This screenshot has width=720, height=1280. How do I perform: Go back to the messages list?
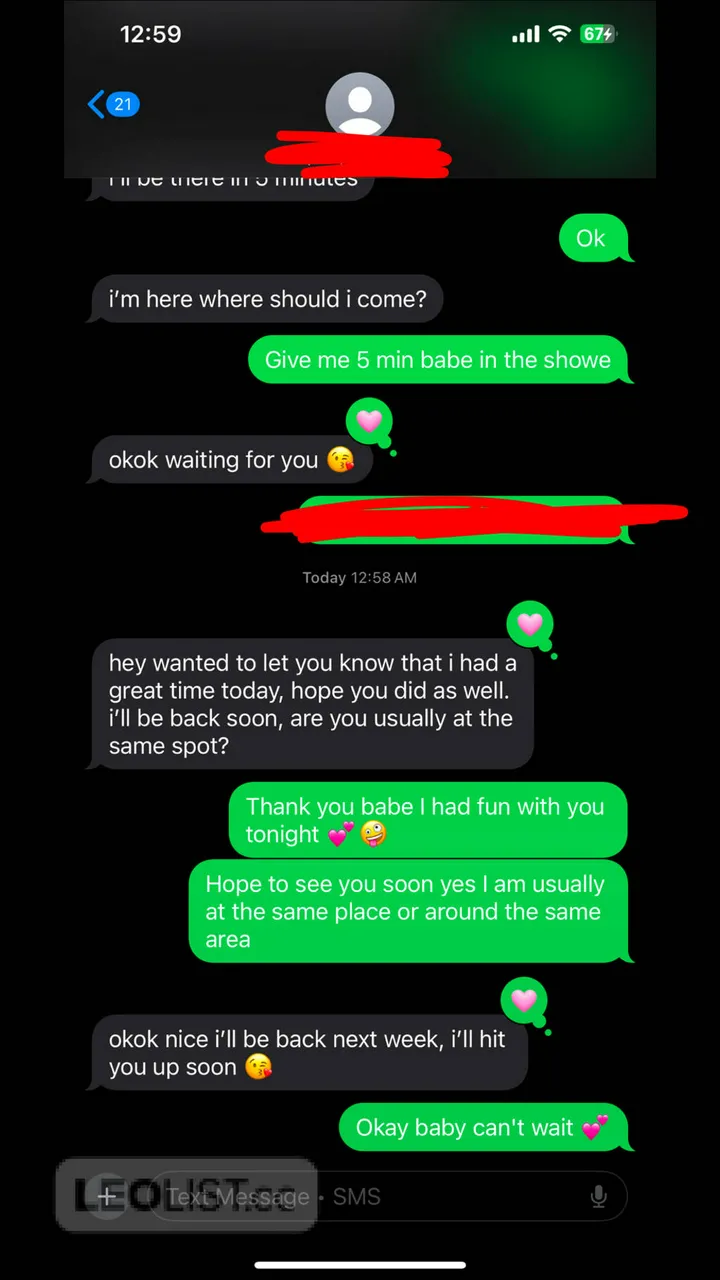[111, 104]
